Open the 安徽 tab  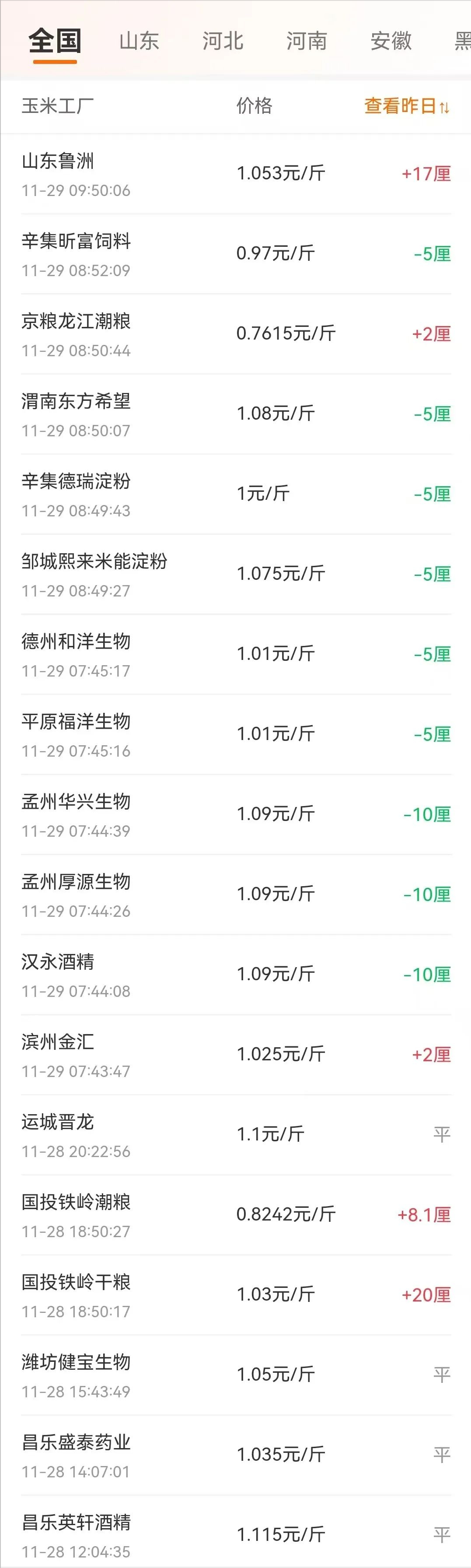click(x=391, y=42)
